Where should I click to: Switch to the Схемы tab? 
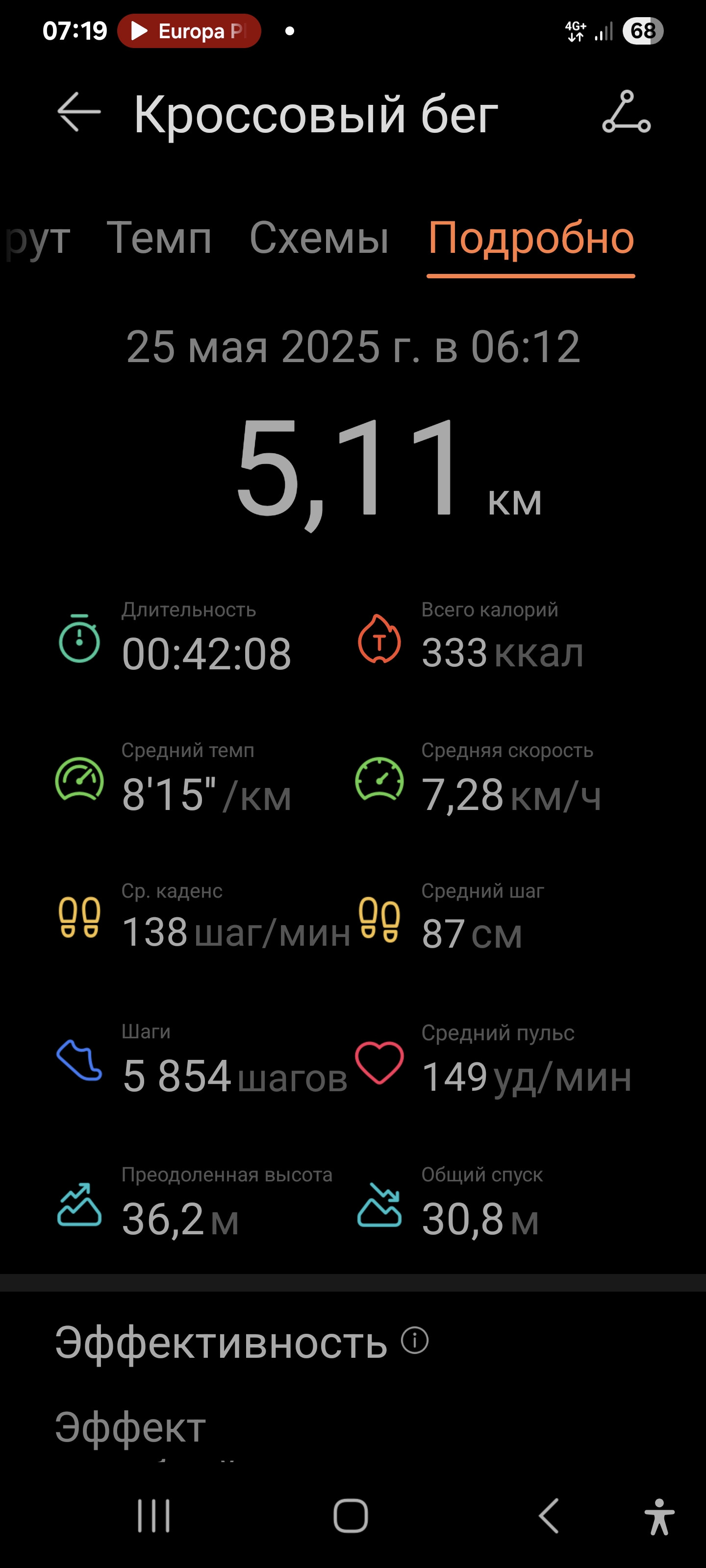pos(319,237)
